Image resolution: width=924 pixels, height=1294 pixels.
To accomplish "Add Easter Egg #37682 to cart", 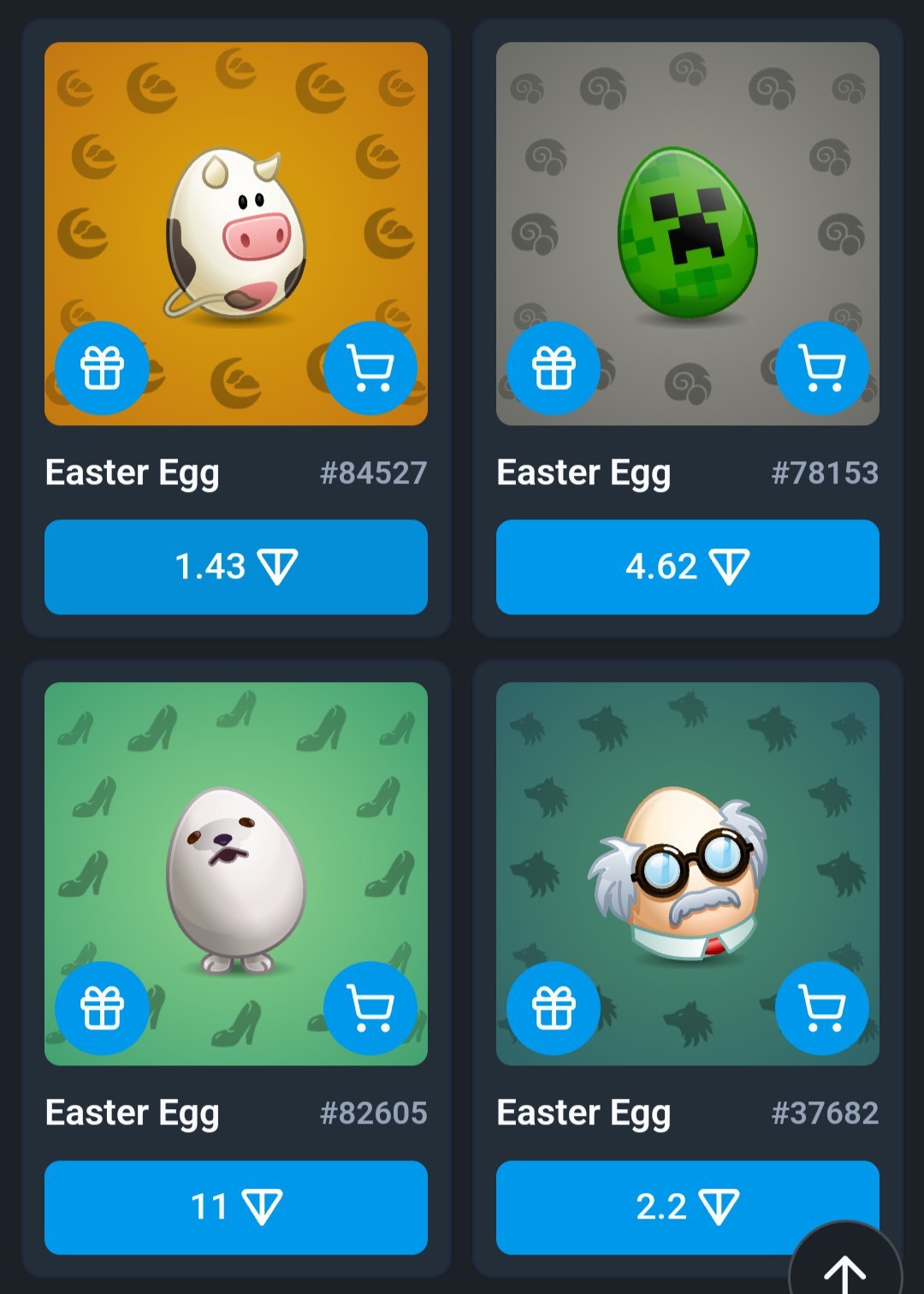I will [x=822, y=1008].
